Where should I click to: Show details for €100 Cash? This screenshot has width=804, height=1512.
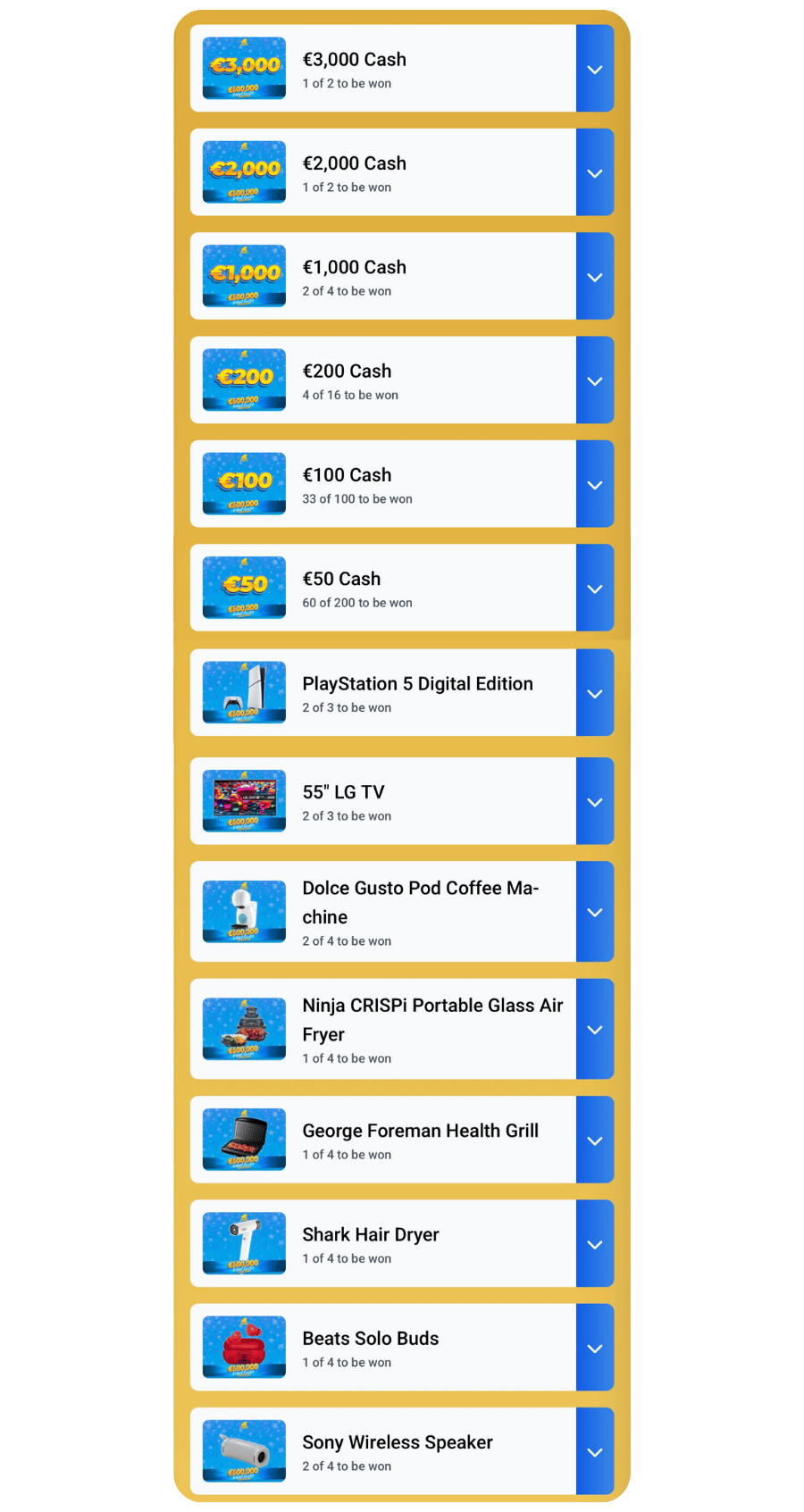(x=595, y=484)
